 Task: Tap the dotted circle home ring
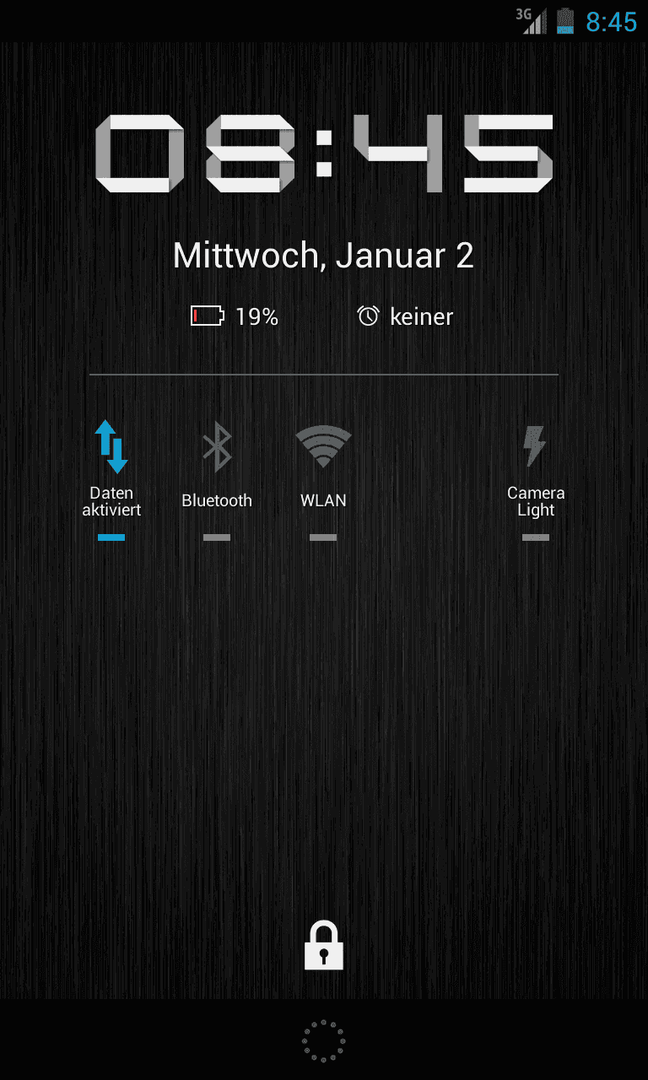[x=324, y=1041]
